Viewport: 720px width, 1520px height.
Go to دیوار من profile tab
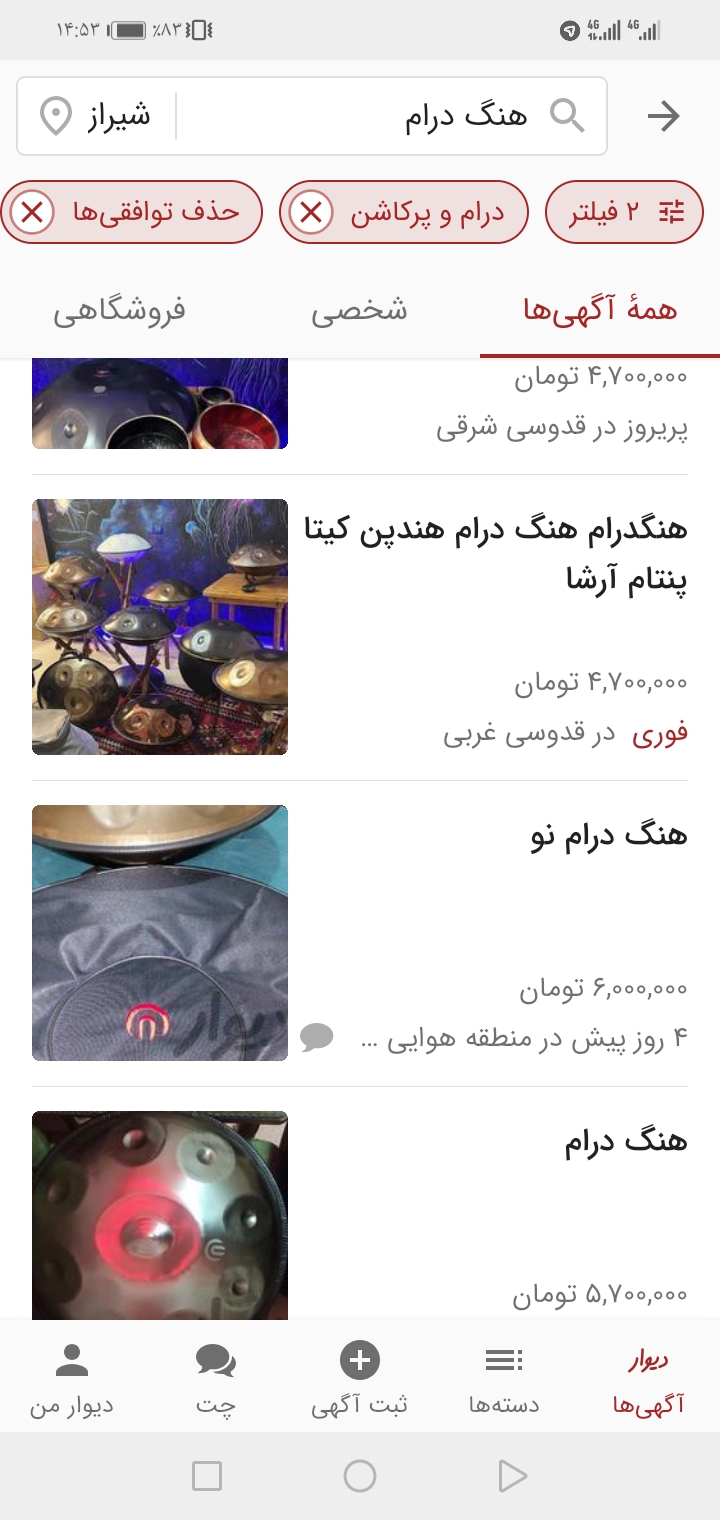72,1380
